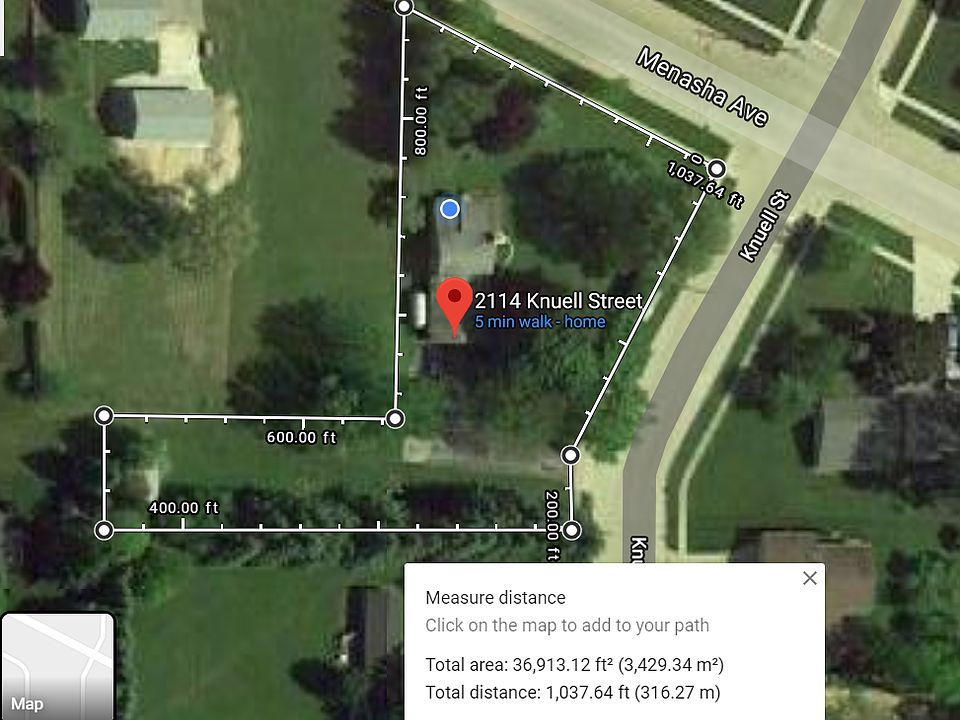Tap the measurement point labeled 1,037.64 ft
Screen dimensions: 960x720
click(x=716, y=168)
